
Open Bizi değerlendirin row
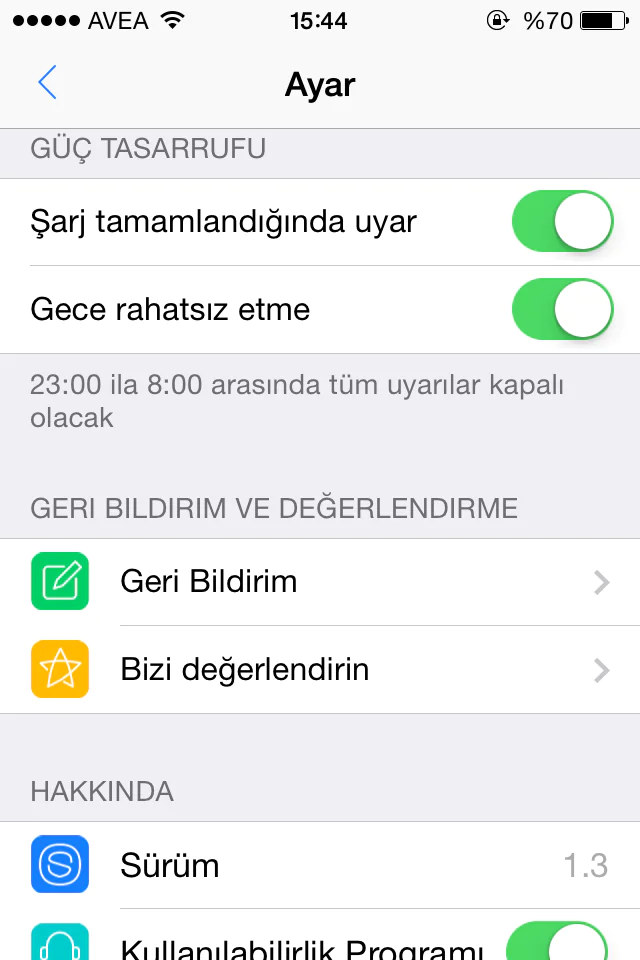pyautogui.click(x=320, y=669)
